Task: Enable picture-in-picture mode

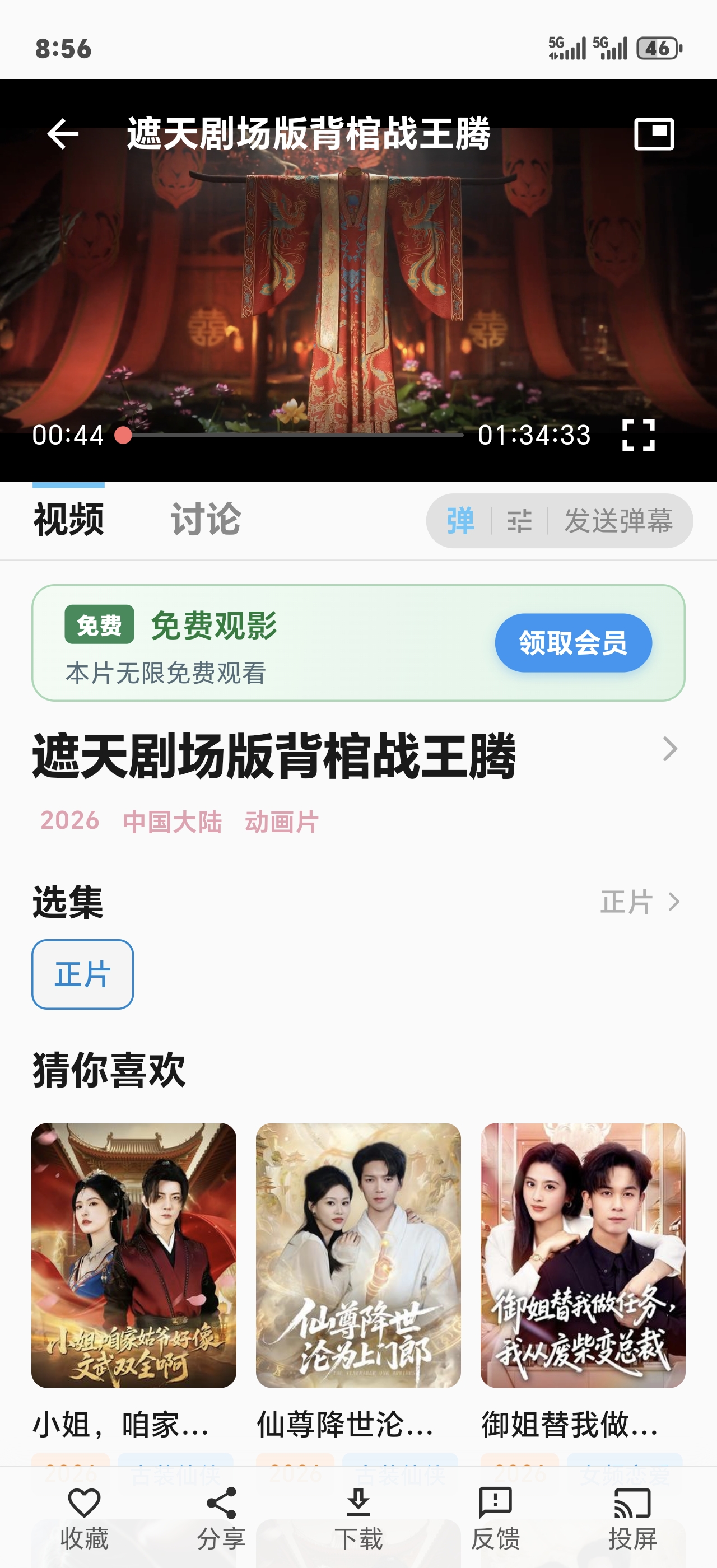Action: coord(654,133)
